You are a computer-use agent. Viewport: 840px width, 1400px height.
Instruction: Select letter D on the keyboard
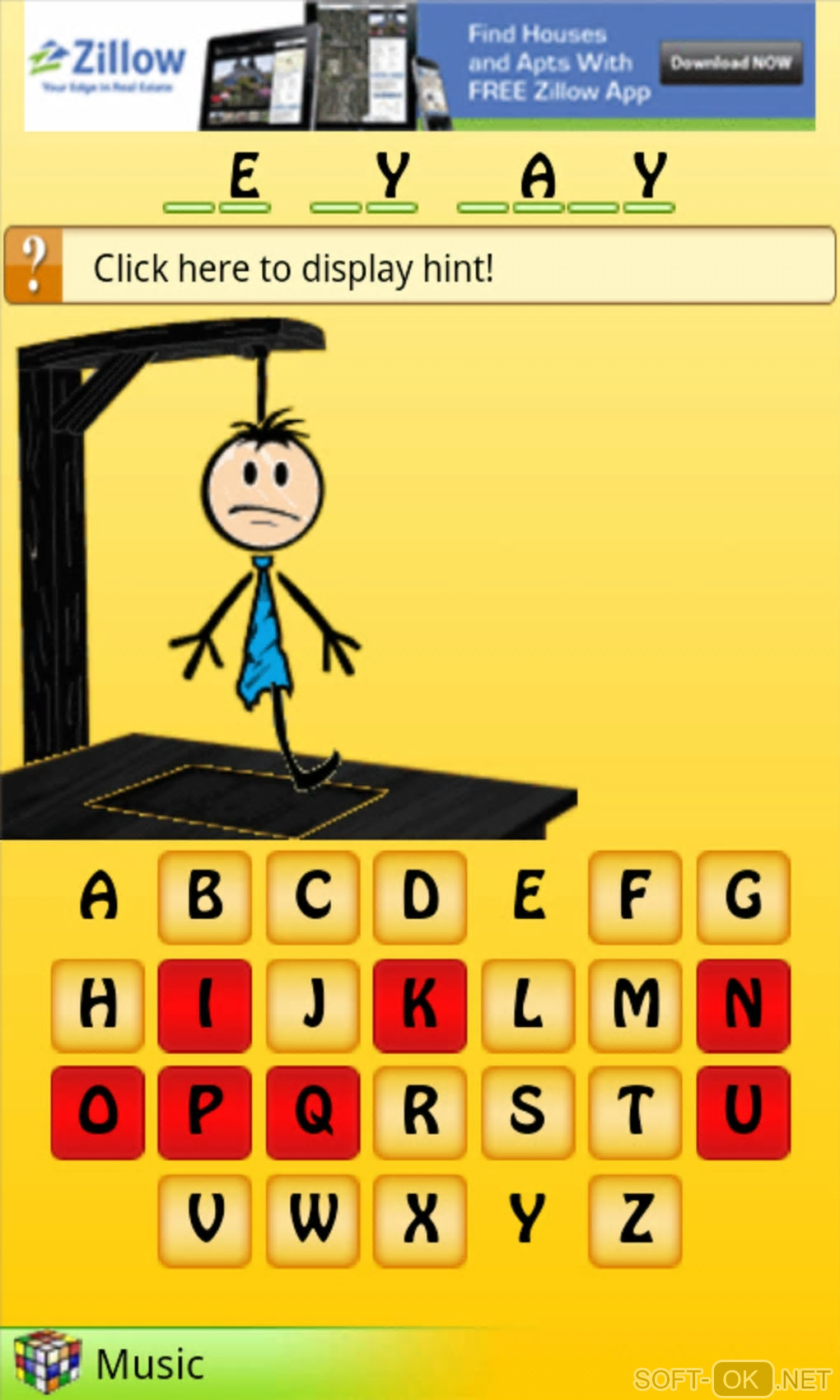[420, 896]
